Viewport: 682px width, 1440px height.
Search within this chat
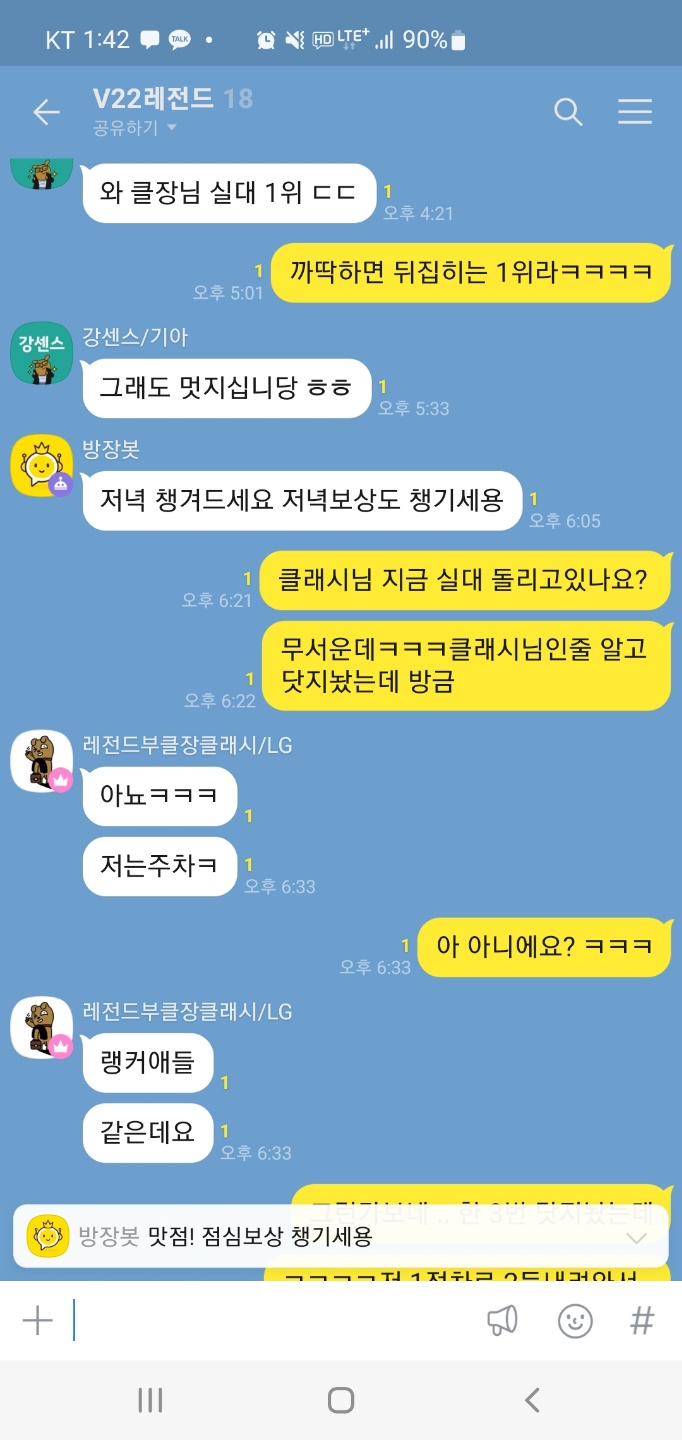pyautogui.click(x=568, y=112)
